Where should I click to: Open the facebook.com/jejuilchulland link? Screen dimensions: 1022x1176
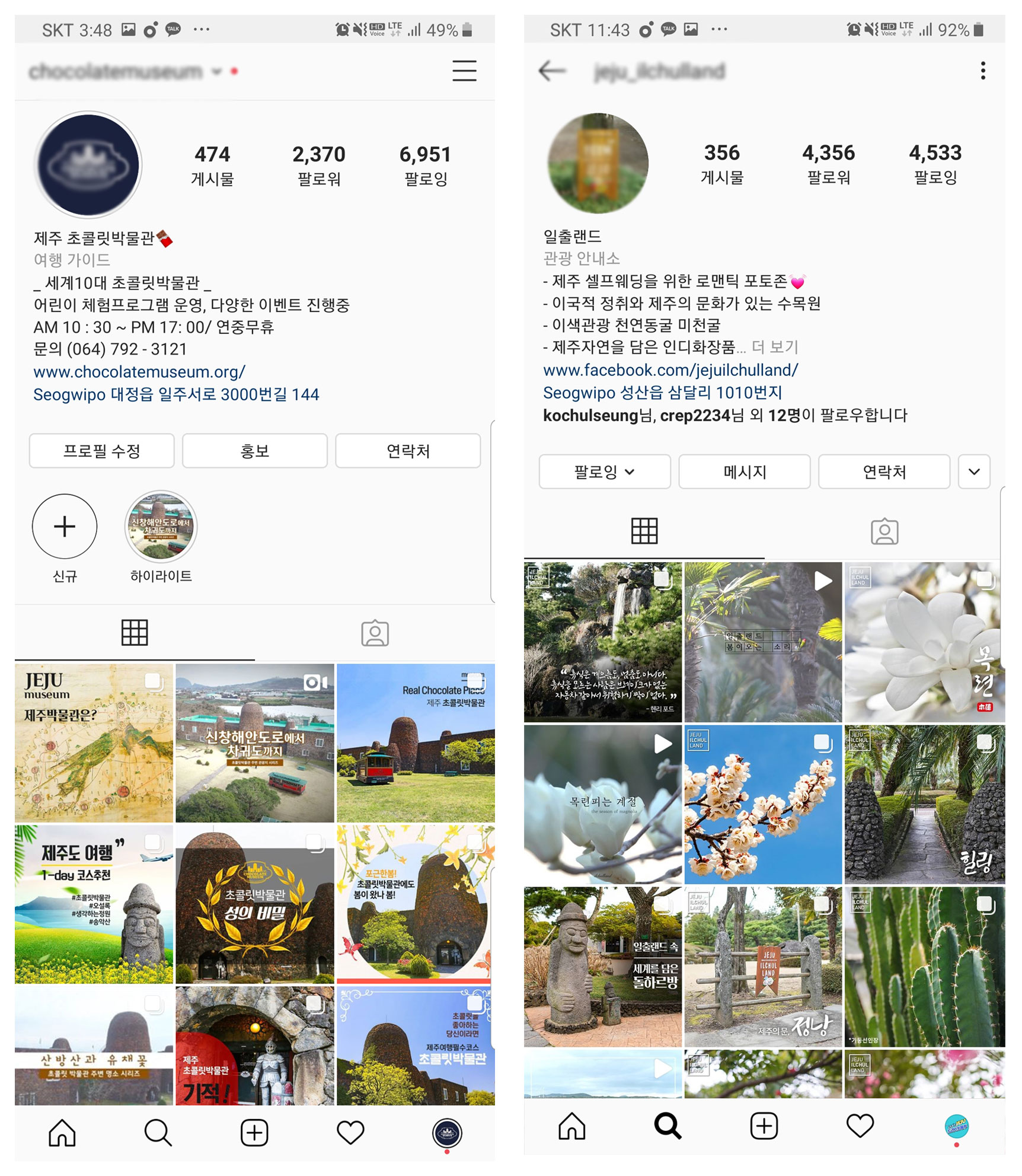(x=670, y=370)
